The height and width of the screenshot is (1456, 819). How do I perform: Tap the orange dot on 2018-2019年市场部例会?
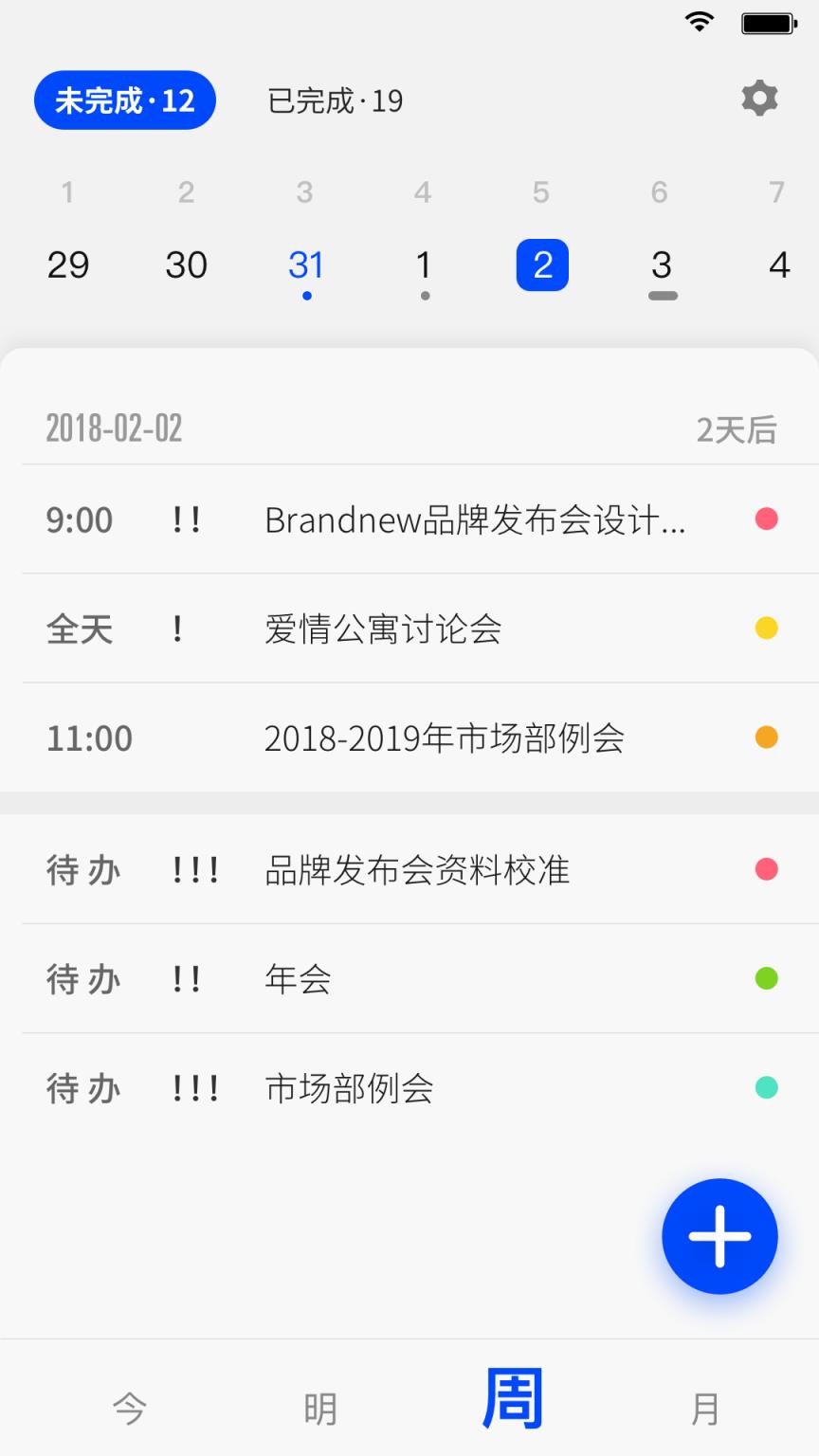pyautogui.click(x=766, y=737)
